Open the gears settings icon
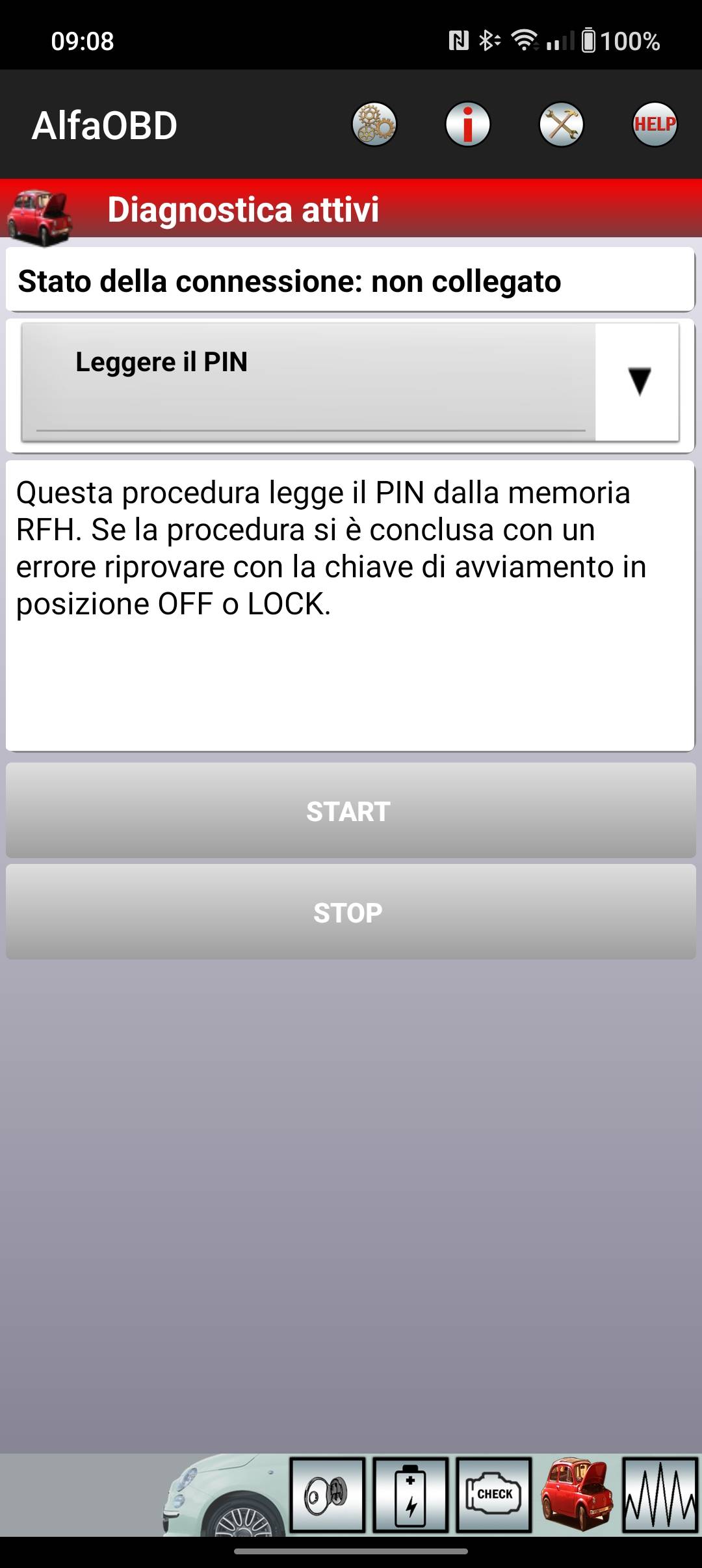 [x=374, y=124]
